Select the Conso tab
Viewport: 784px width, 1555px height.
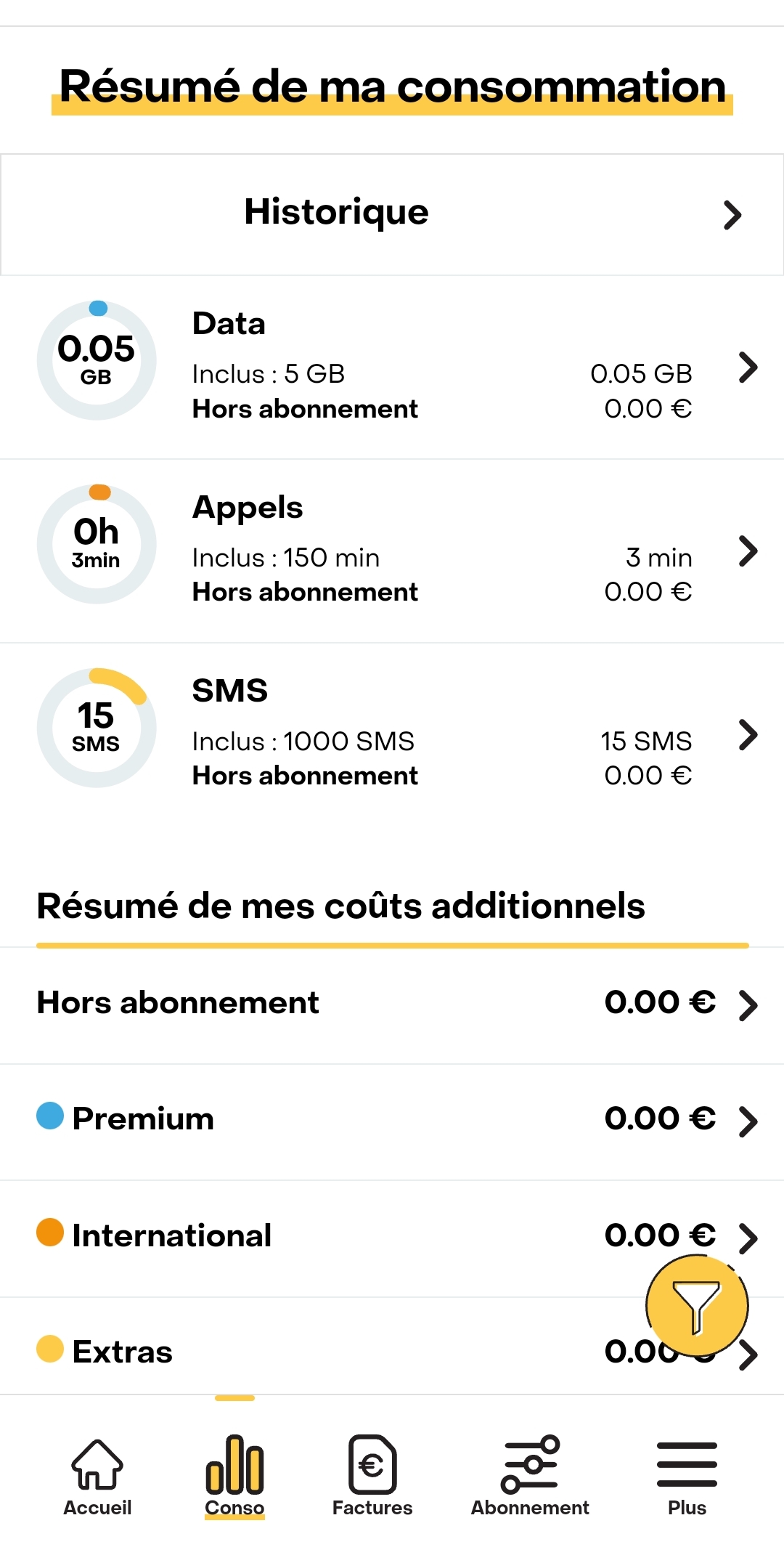pyautogui.click(x=234, y=1476)
